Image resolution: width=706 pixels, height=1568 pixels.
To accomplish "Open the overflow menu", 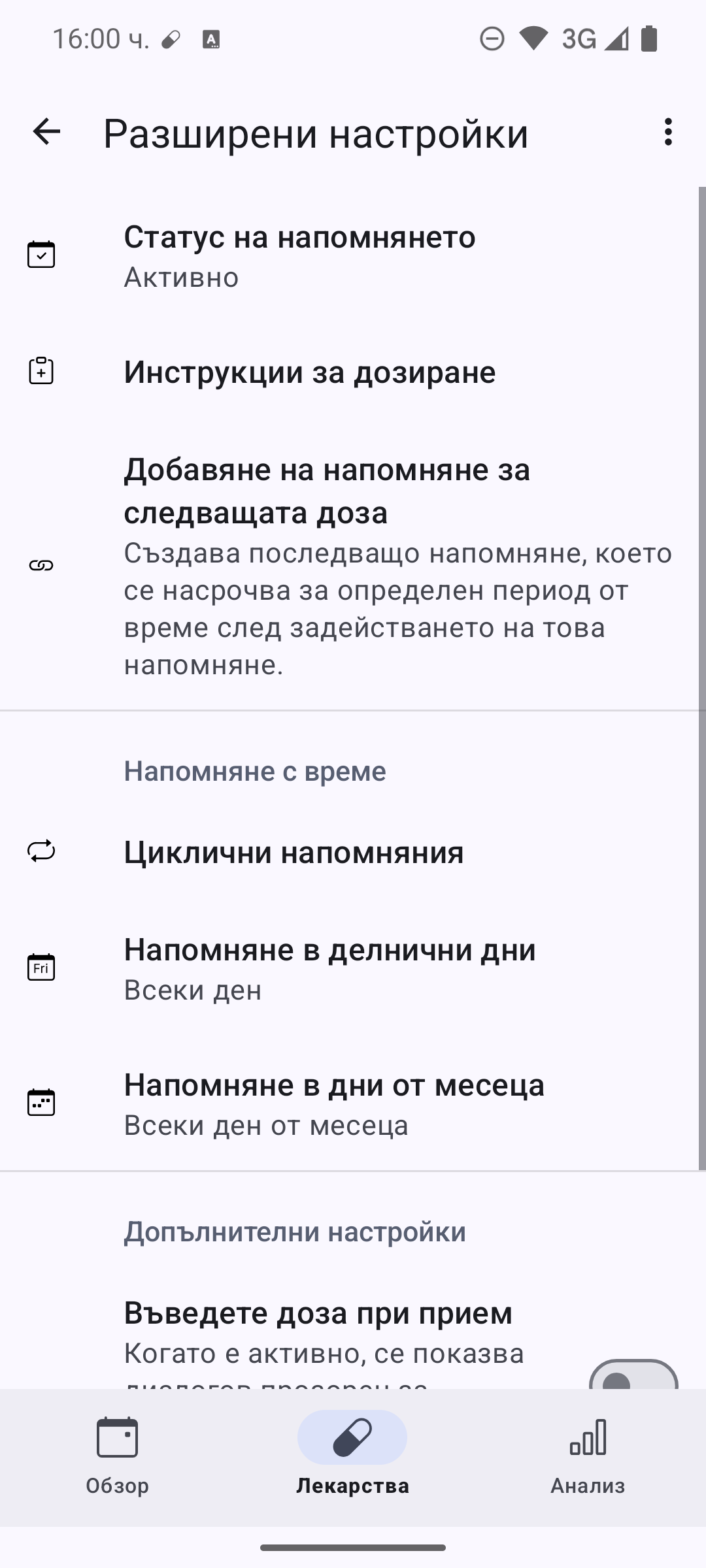I will pos(667,133).
